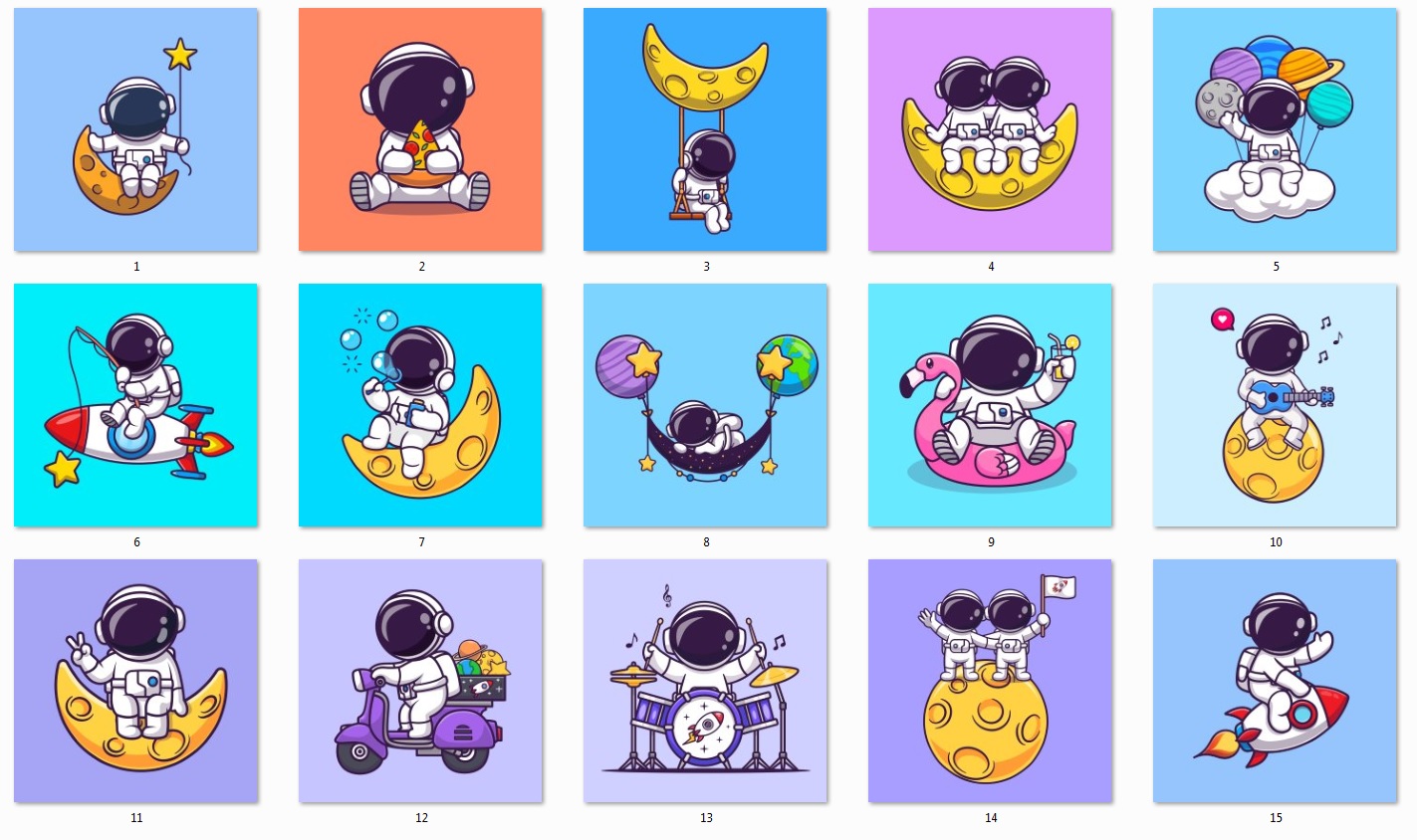Select image 3, astronaut on moon swing

(705, 129)
